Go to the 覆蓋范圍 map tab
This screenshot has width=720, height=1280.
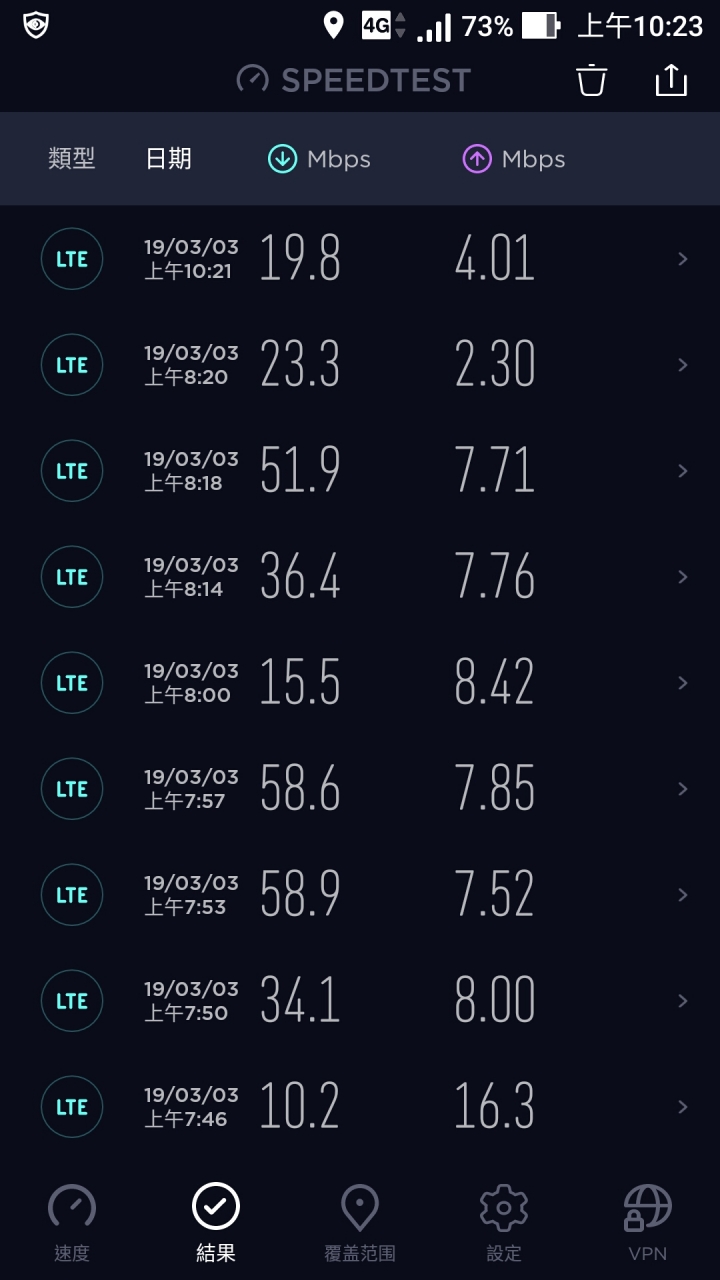click(x=360, y=1223)
